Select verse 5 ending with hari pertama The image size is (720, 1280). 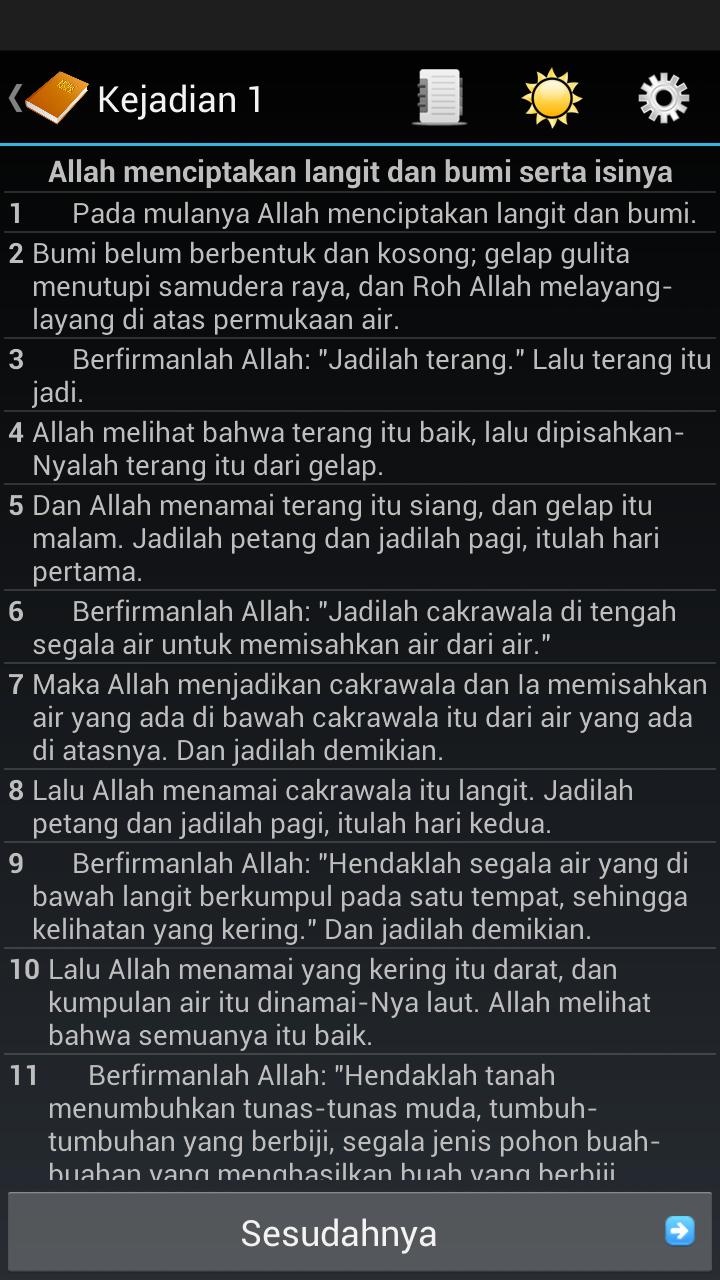[x=360, y=538]
